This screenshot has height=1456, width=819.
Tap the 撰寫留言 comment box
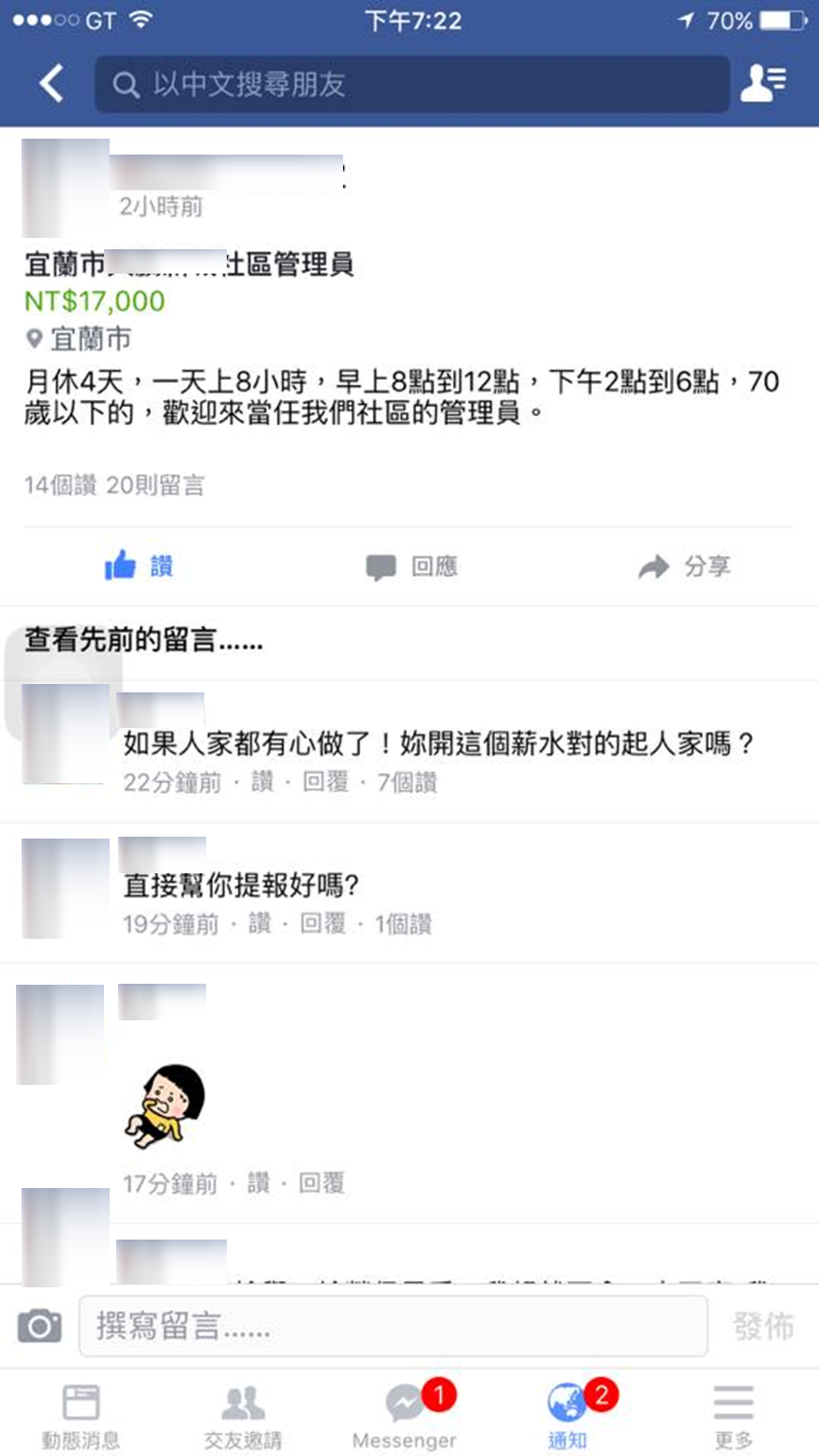[x=394, y=1326]
